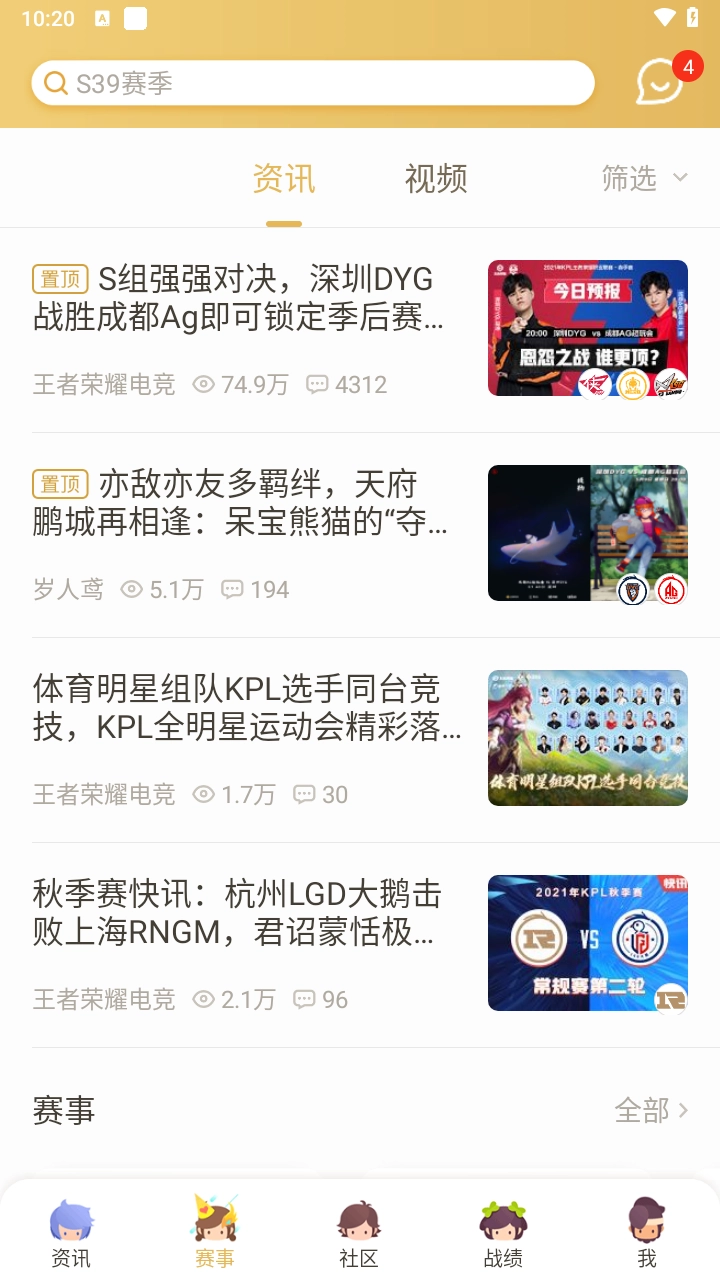Toggle the 置顶 badge on the DYG article
The image size is (720, 1280).
pyautogui.click(x=62, y=279)
